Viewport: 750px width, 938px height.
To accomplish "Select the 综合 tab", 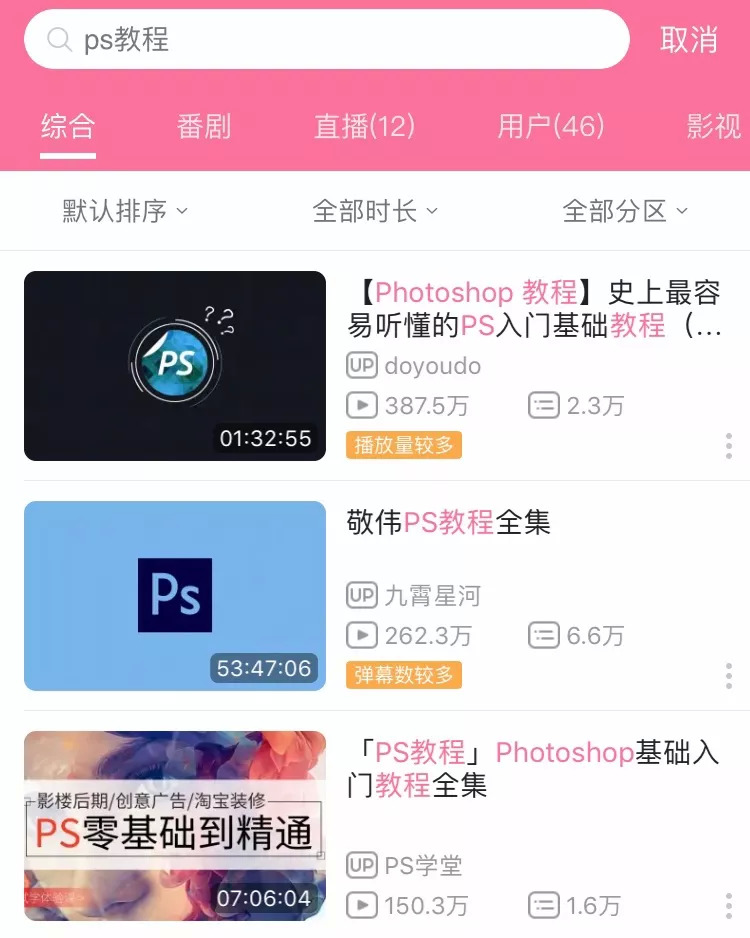I will click(68, 126).
